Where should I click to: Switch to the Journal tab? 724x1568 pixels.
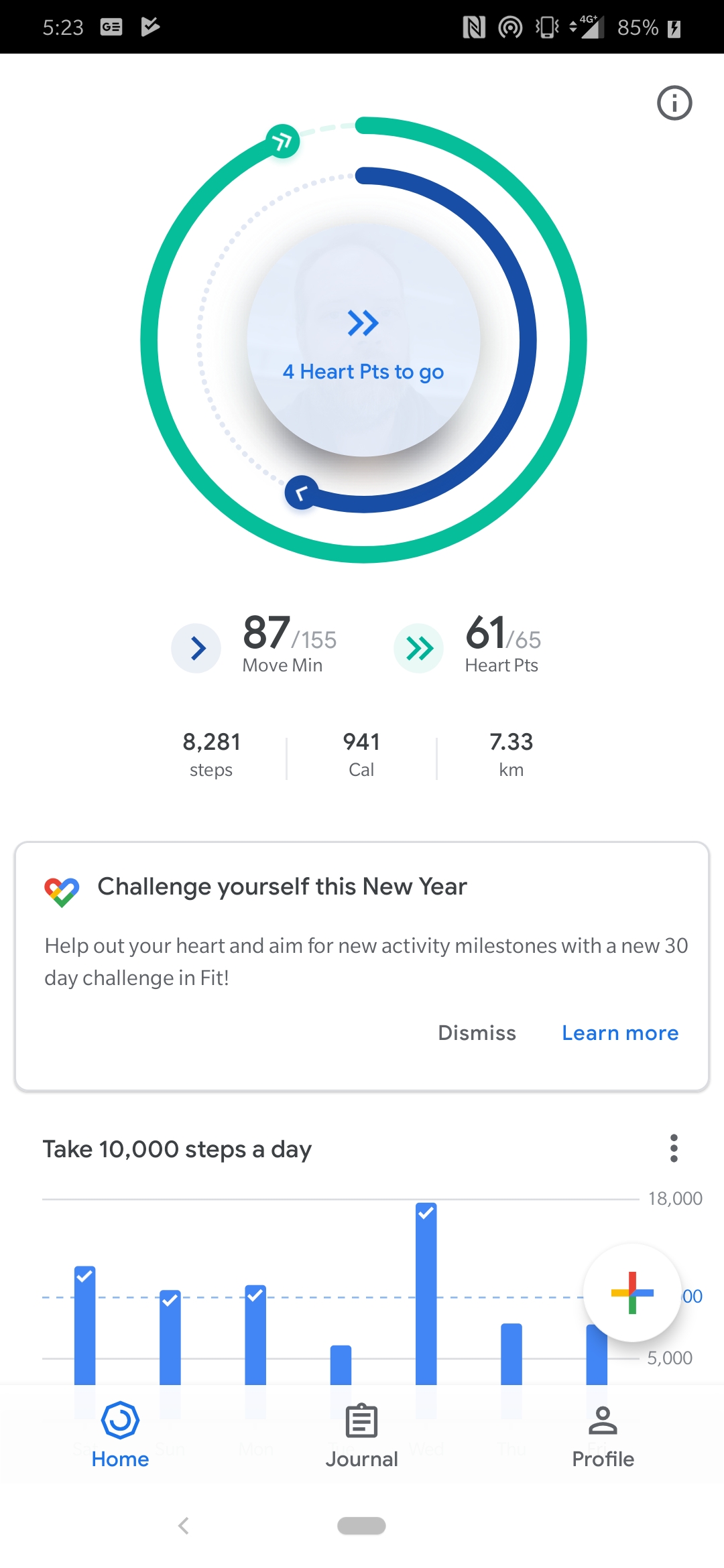pos(362,1436)
